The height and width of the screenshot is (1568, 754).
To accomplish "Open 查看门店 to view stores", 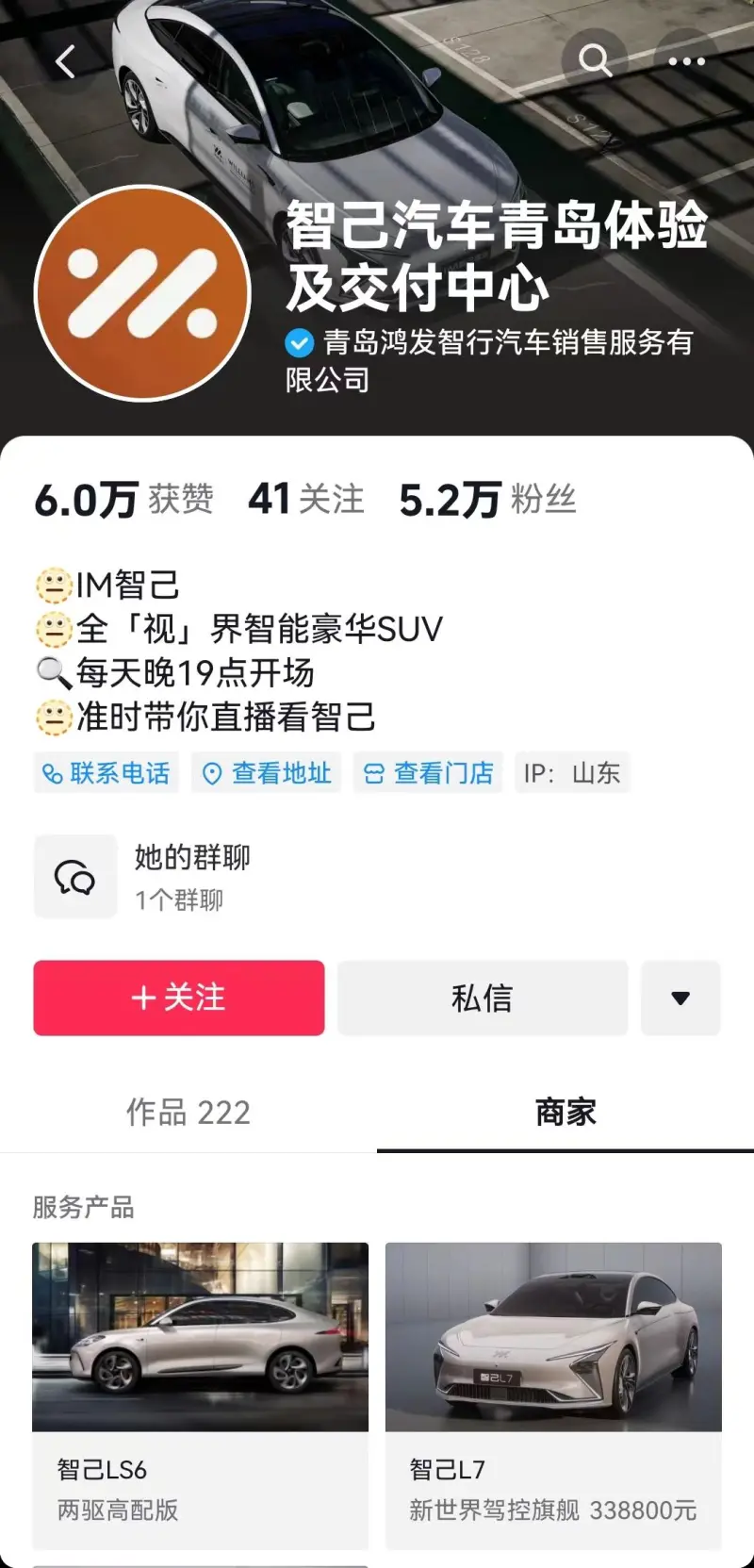I will click(x=429, y=773).
